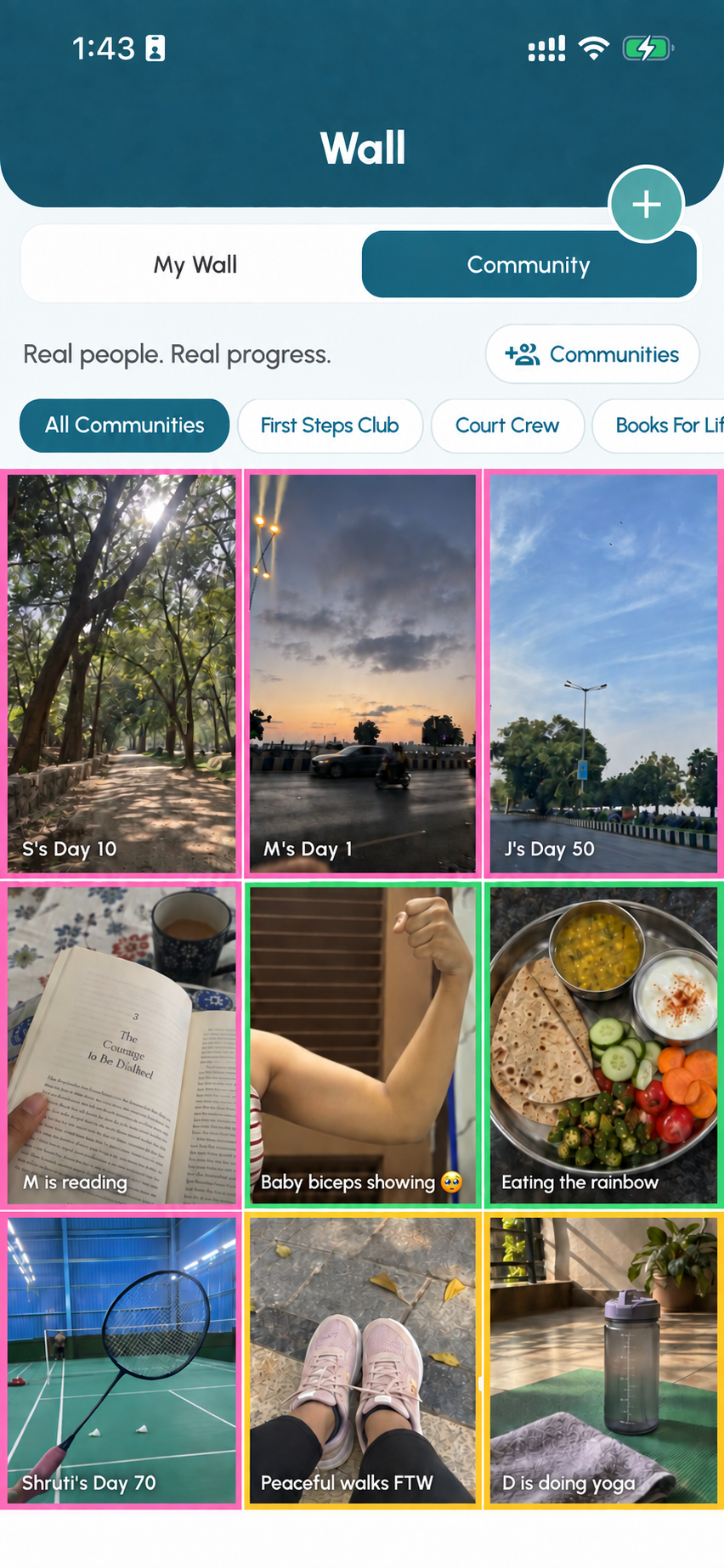Image resolution: width=724 pixels, height=1568 pixels.
Task: Open the Peaceful walks FTW post
Action: [363, 1361]
